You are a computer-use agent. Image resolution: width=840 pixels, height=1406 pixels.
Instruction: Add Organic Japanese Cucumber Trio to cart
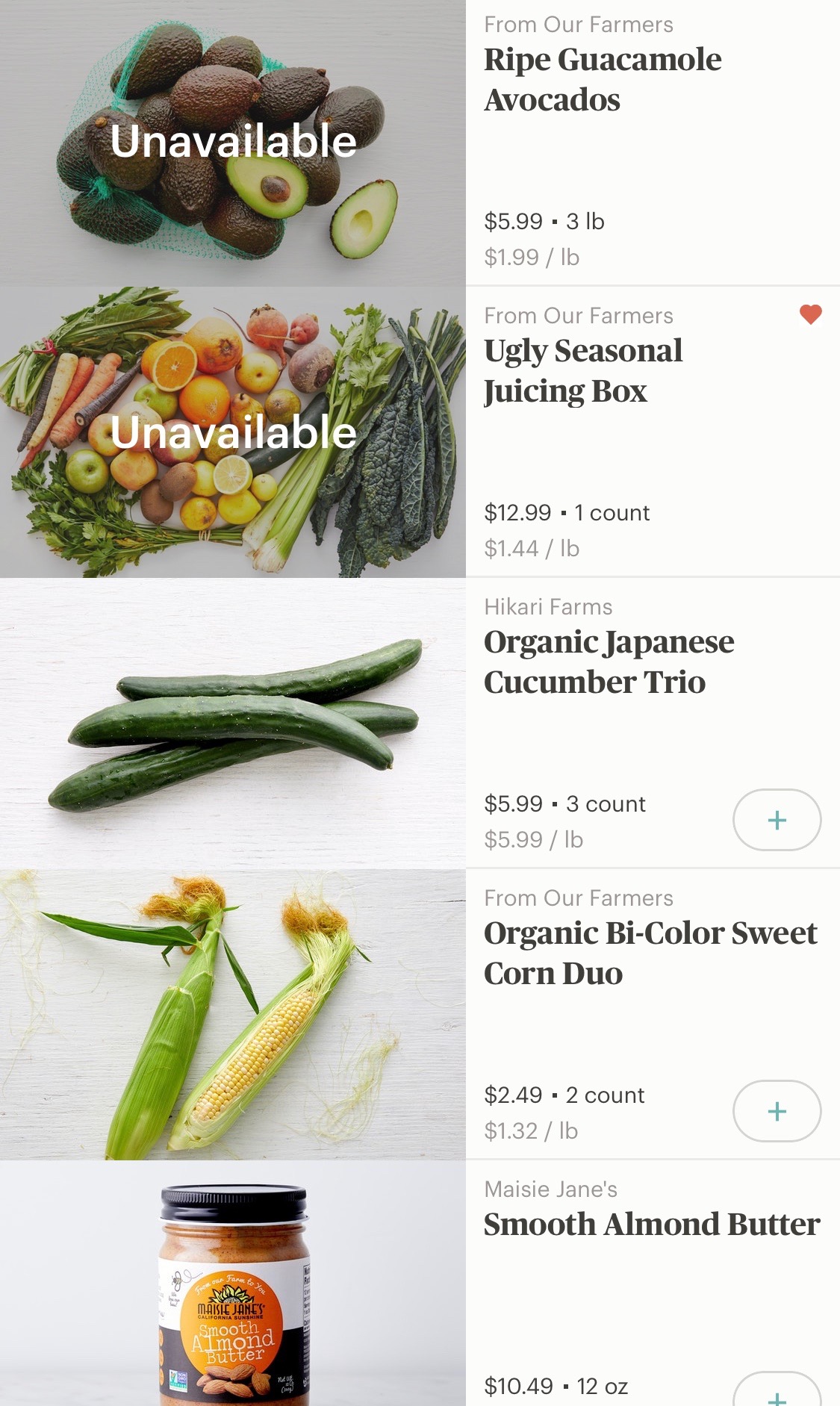point(777,820)
